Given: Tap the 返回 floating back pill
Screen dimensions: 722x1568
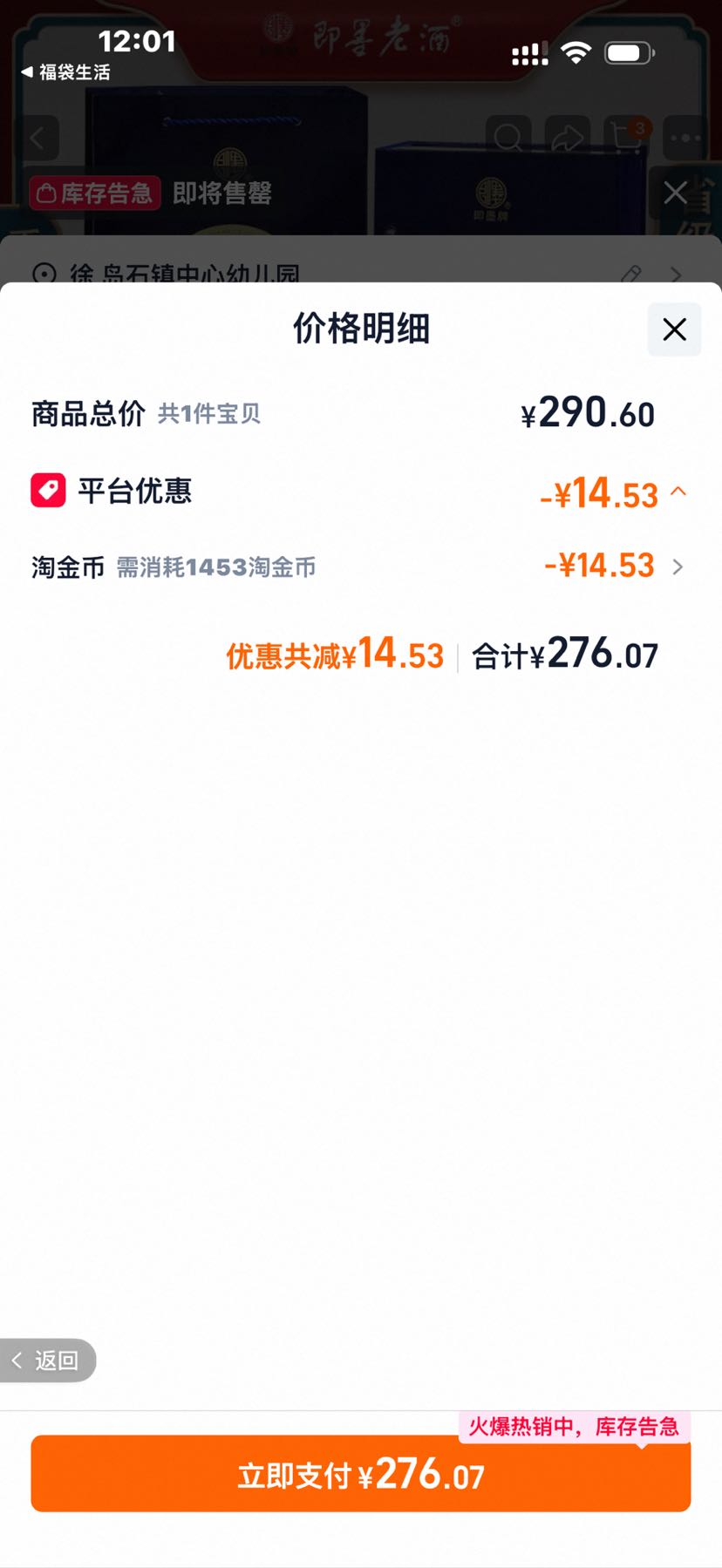Looking at the screenshot, I should pyautogui.click(x=47, y=1360).
